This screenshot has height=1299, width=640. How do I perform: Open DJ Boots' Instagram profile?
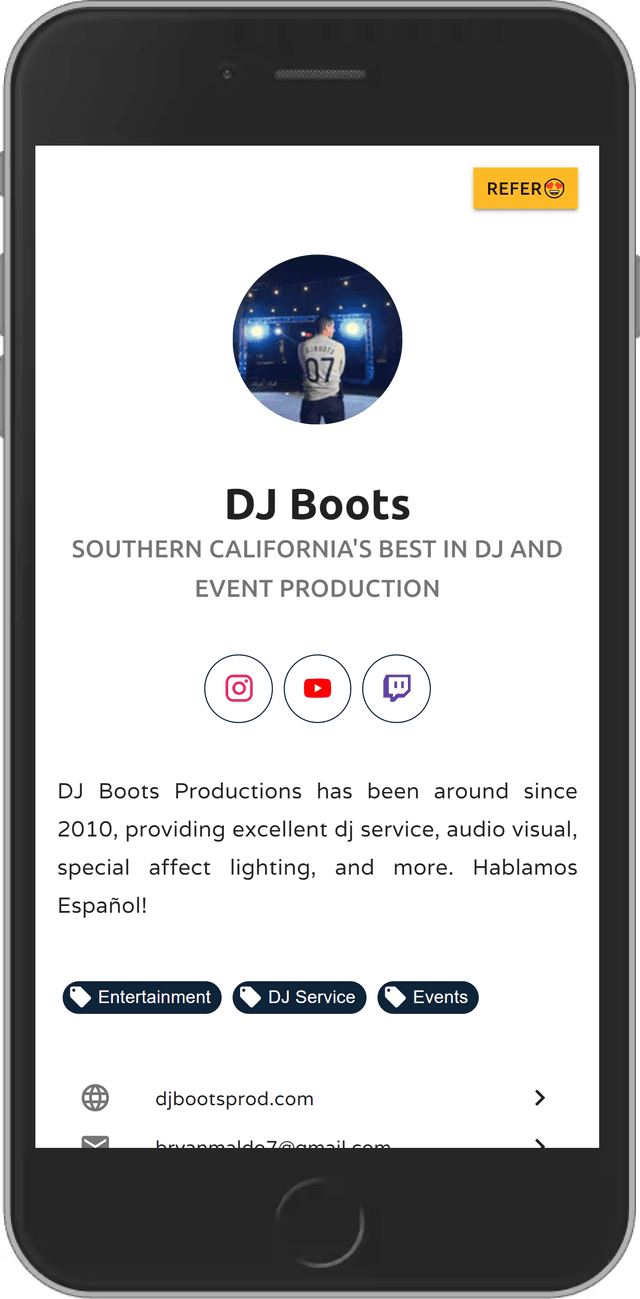click(x=238, y=688)
